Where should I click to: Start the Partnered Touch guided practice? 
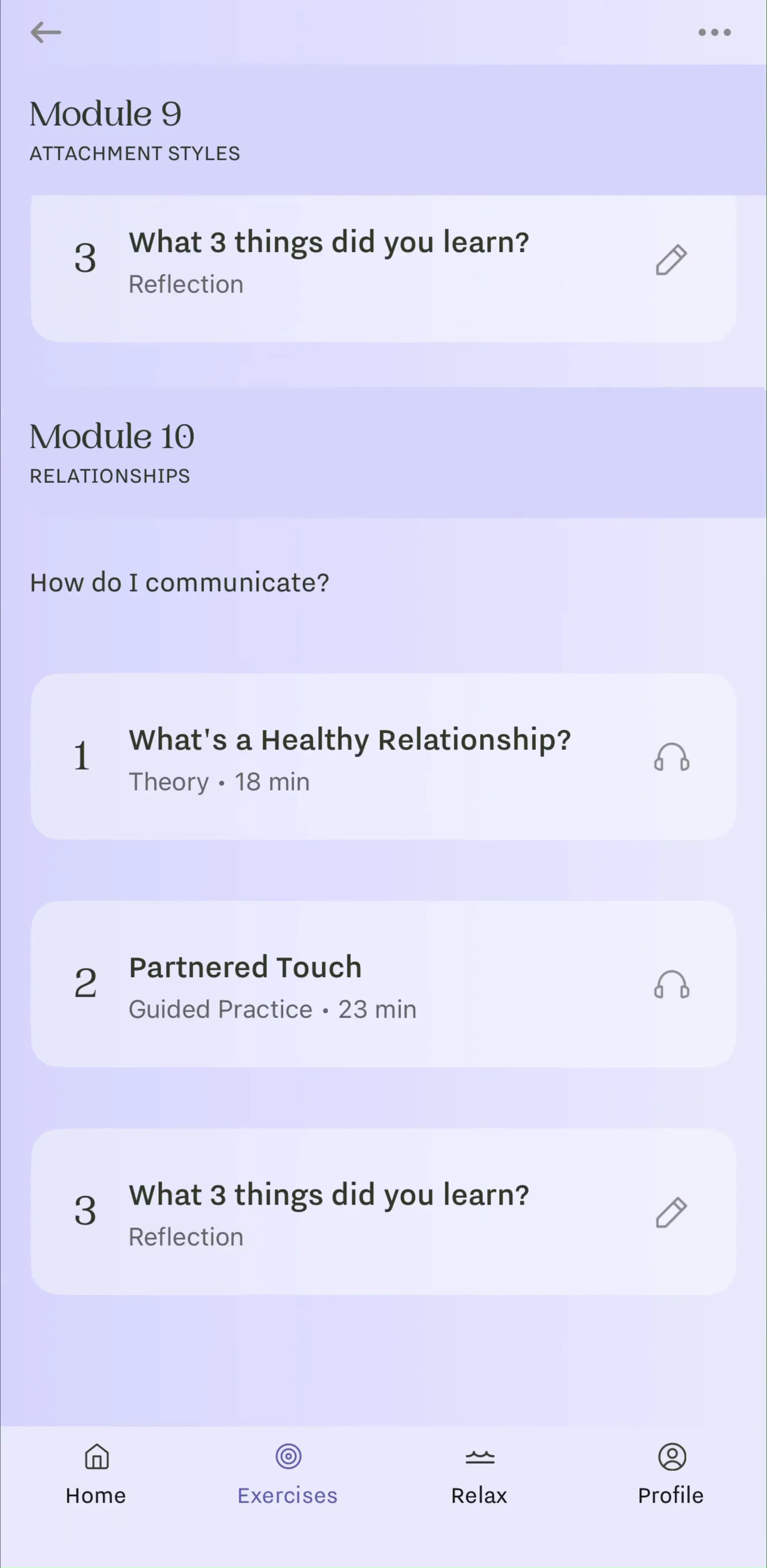pos(383,984)
